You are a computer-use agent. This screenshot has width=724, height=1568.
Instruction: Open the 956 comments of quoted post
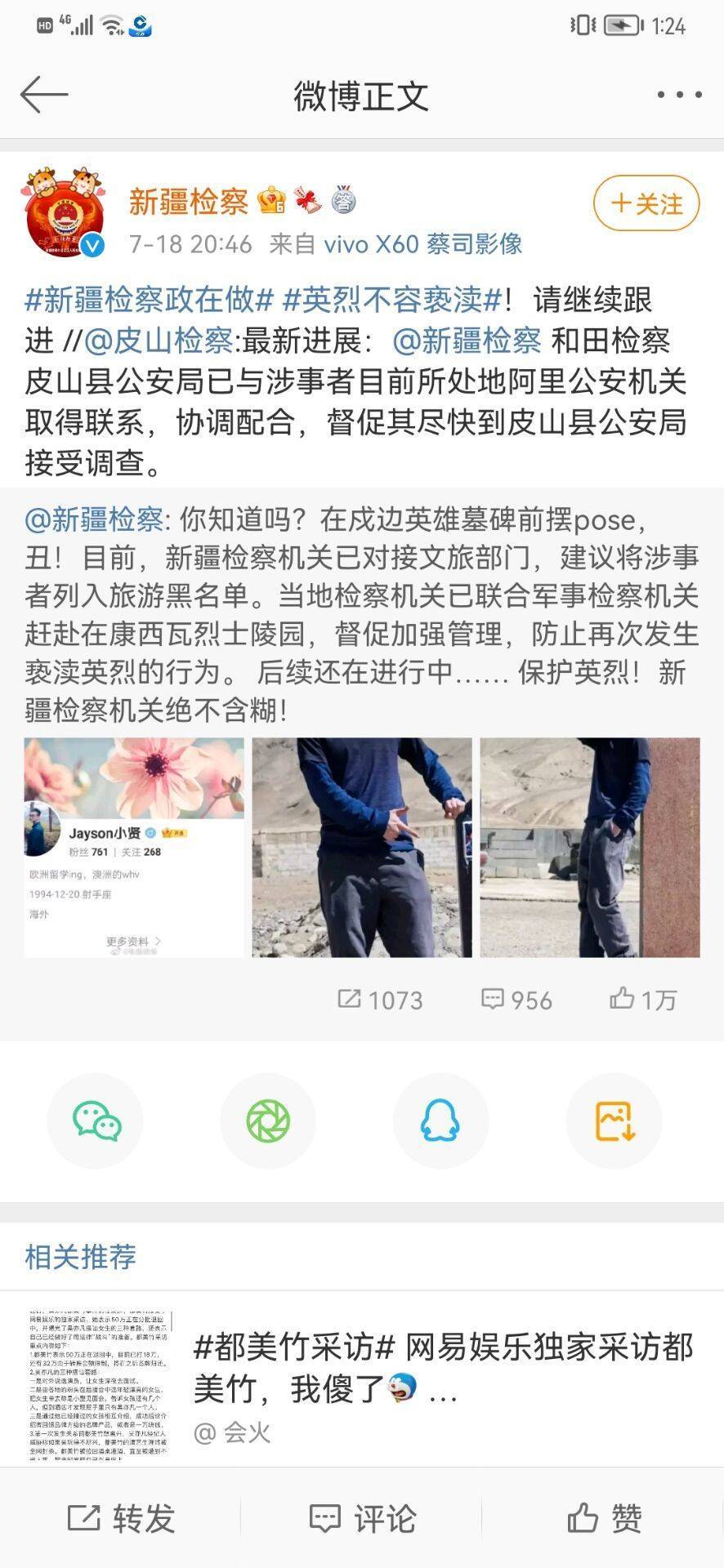pos(516,1000)
